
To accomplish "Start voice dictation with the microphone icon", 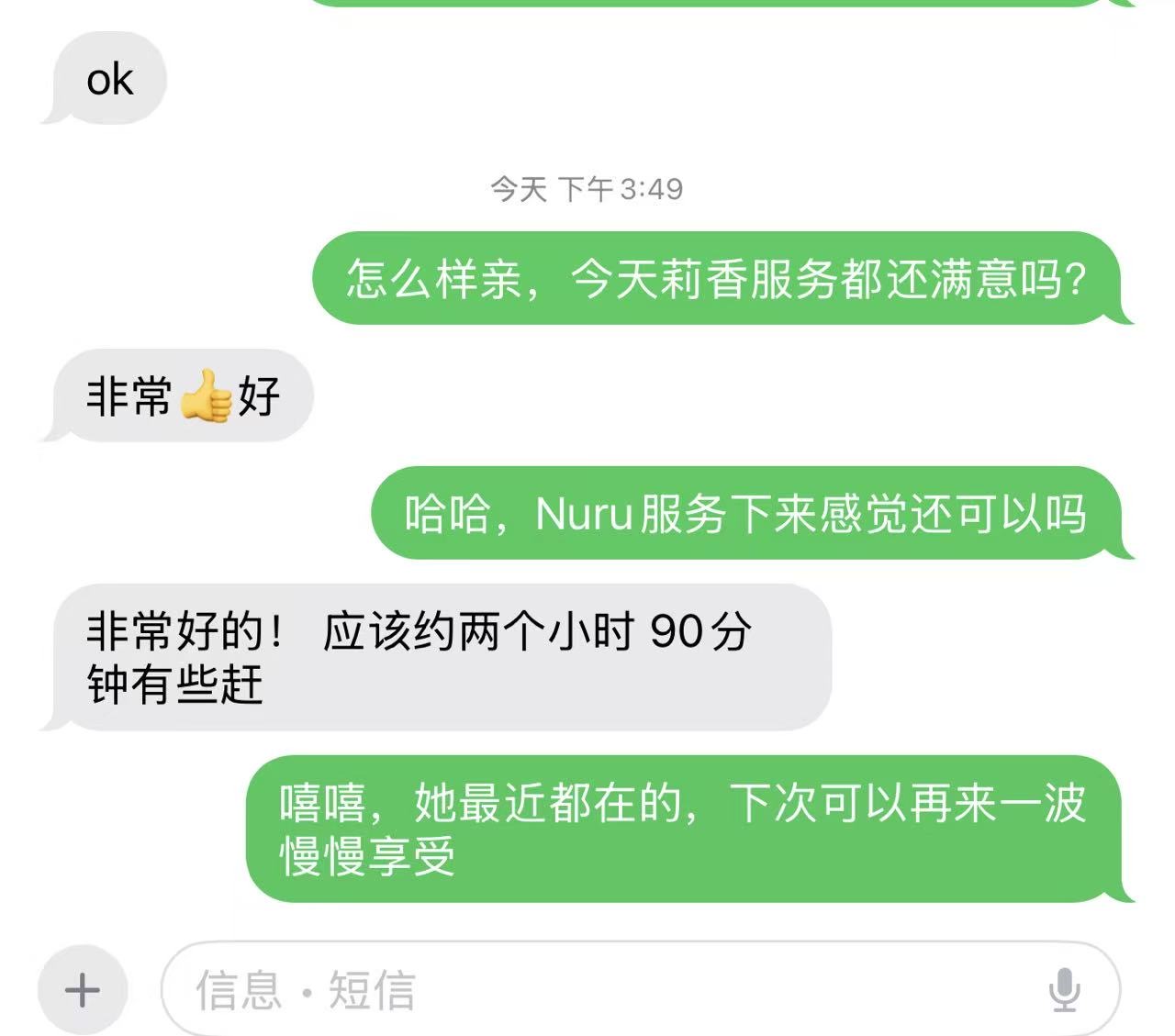I will point(1063,990).
